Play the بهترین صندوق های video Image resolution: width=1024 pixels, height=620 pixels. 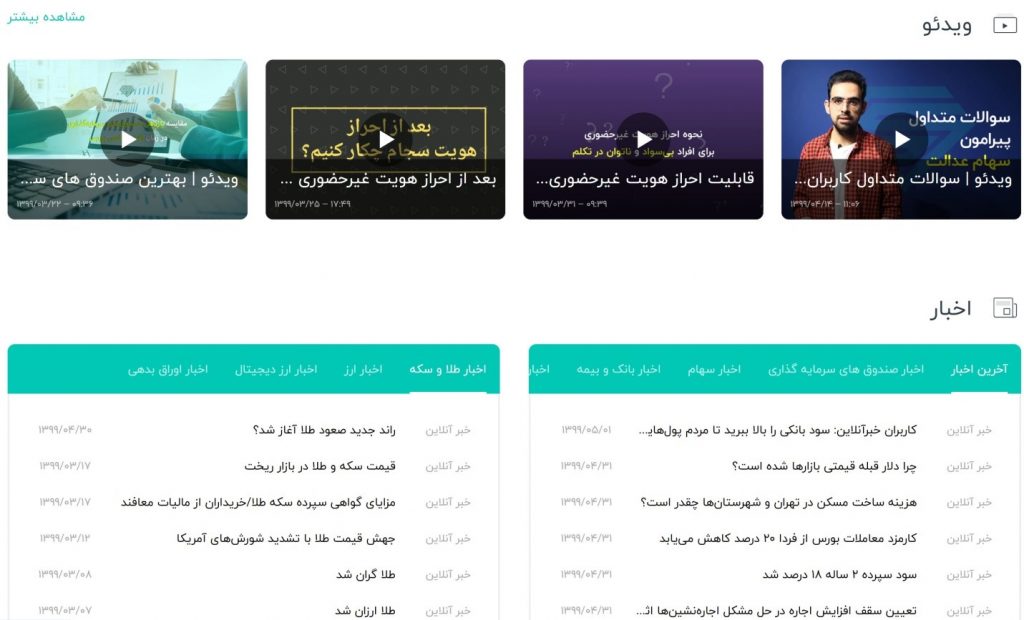127,139
